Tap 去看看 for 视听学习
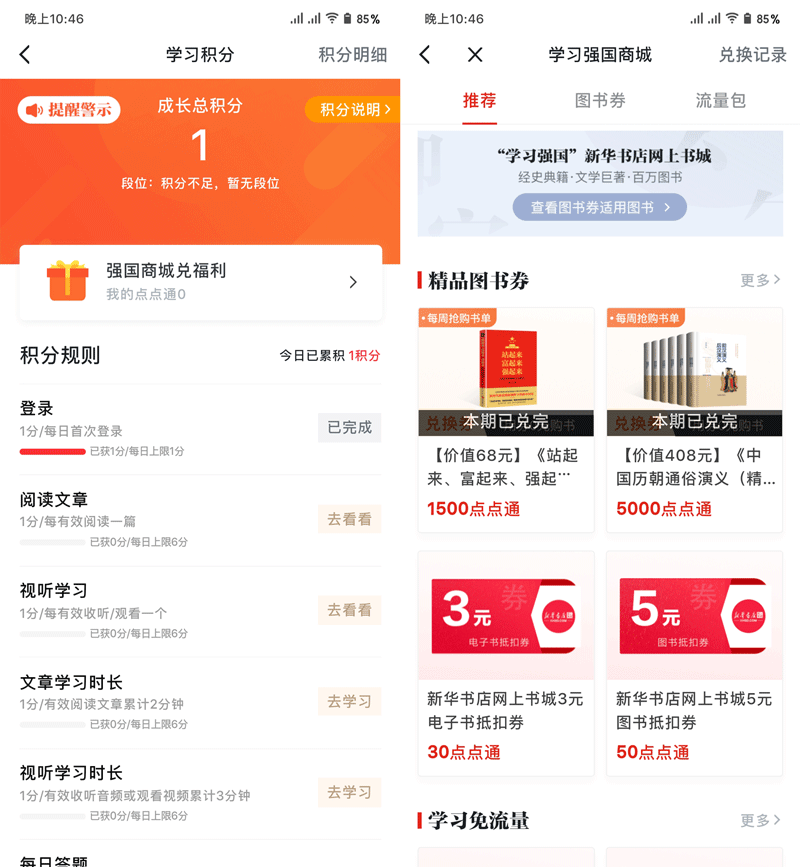The width and height of the screenshot is (800, 867). [349, 610]
